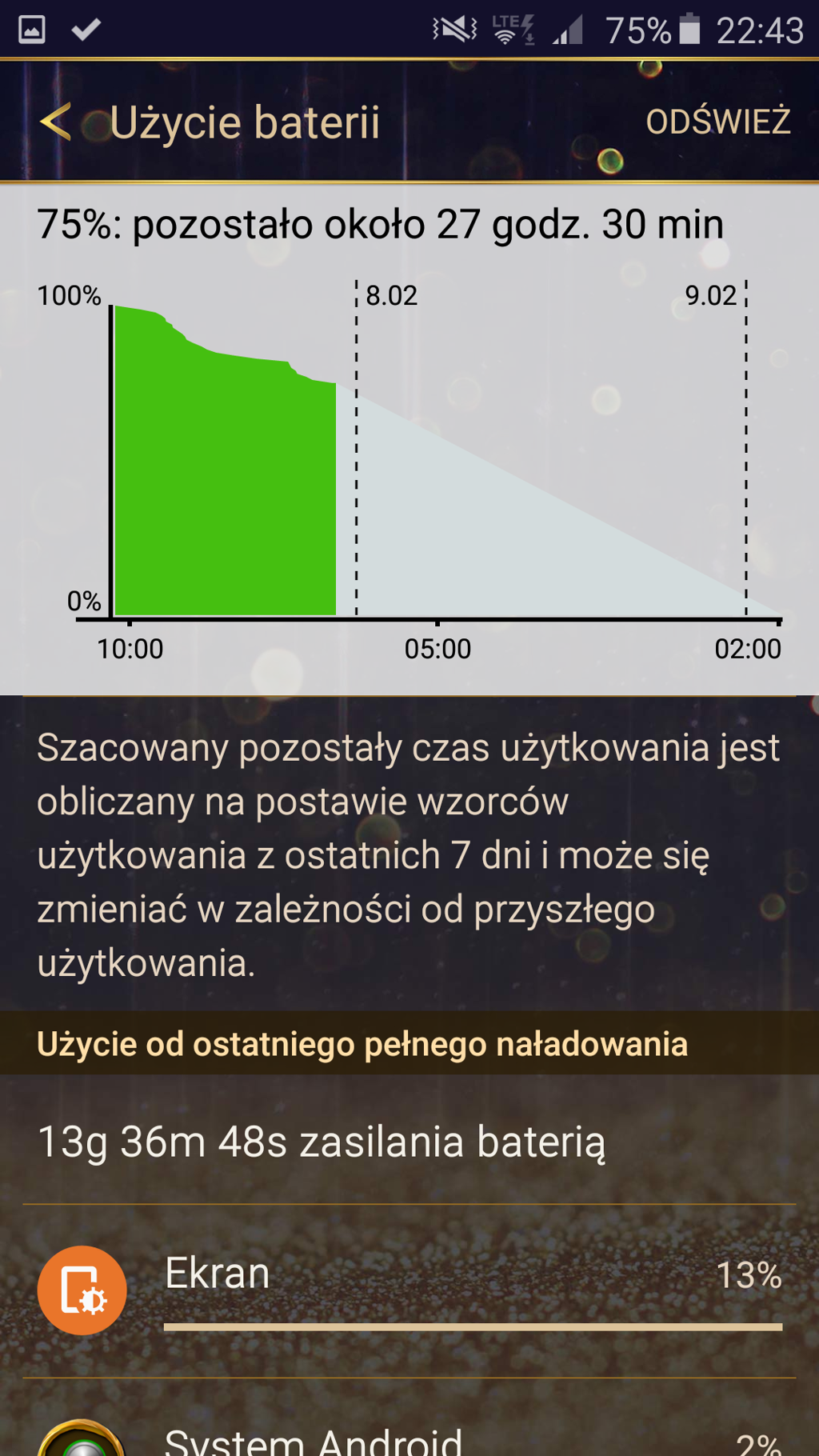The width and height of the screenshot is (819, 1456).
Task: Go back from Użycie baterii screen
Action: tap(56, 122)
